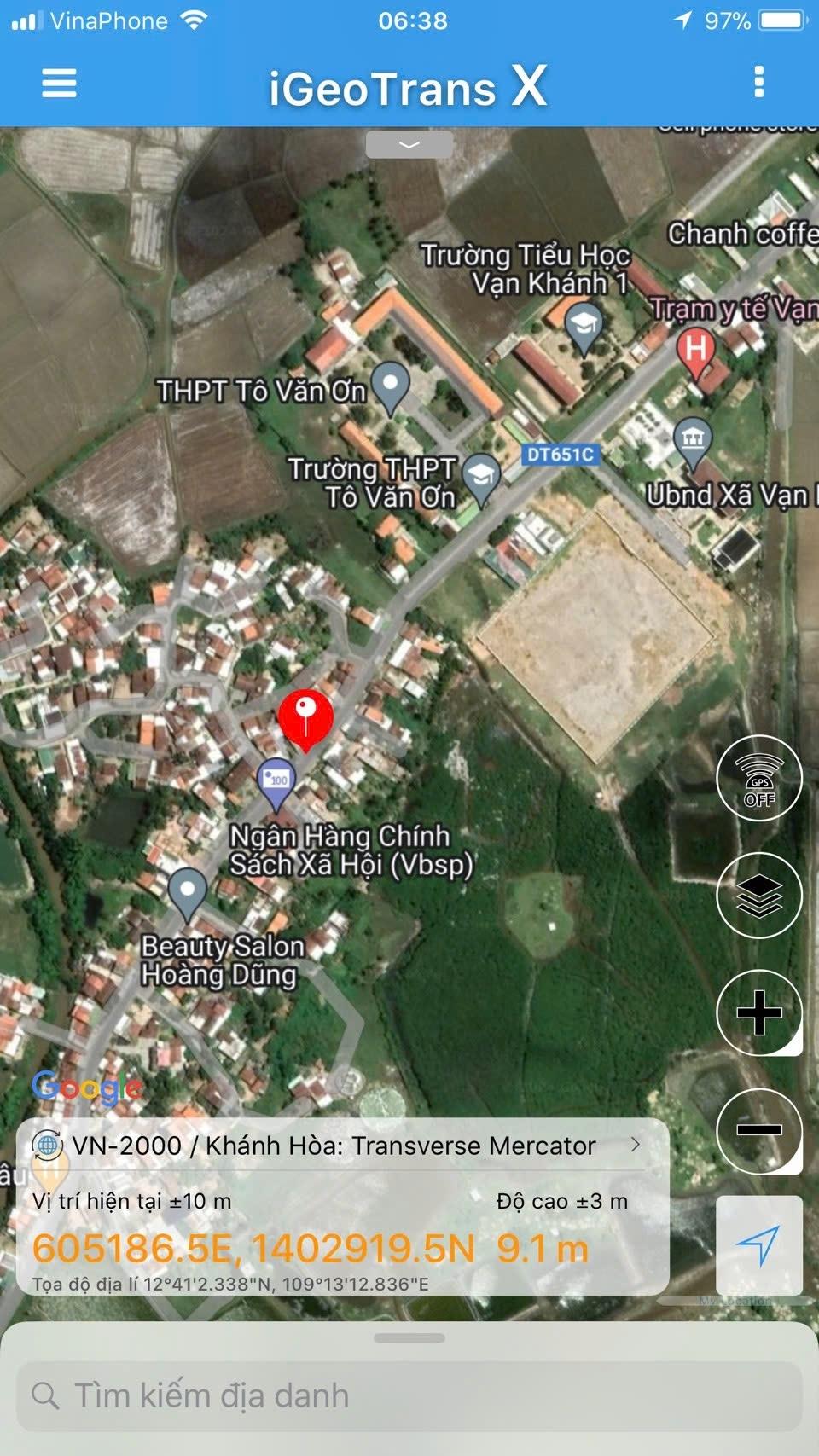Open the hamburger drawer menu
The height and width of the screenshot is (1456, 819).
(x=59, y=84)
